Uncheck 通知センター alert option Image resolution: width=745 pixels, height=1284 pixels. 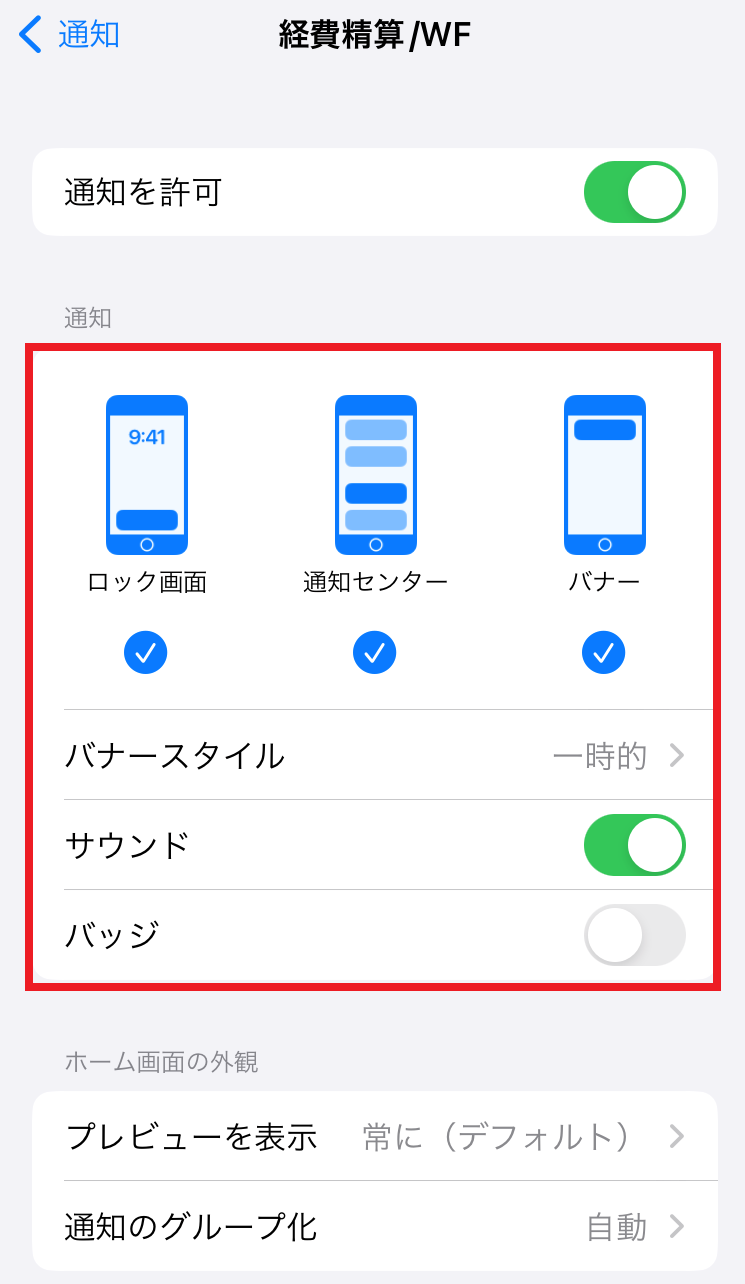375,653
